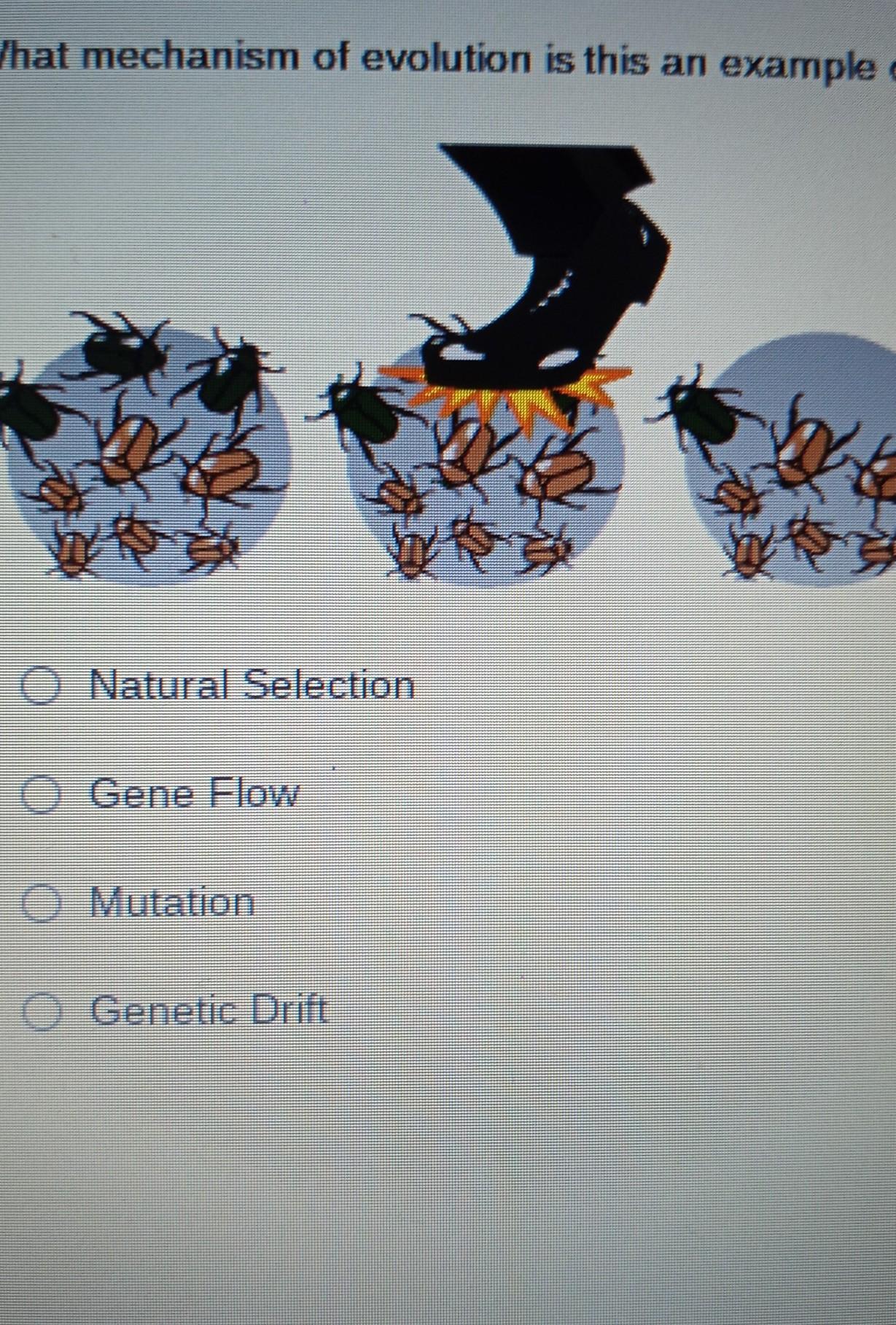Choose the Gene Flow option
This screenshot has height=1325, width=896.
pyautogui.click(x=40, y=796)
